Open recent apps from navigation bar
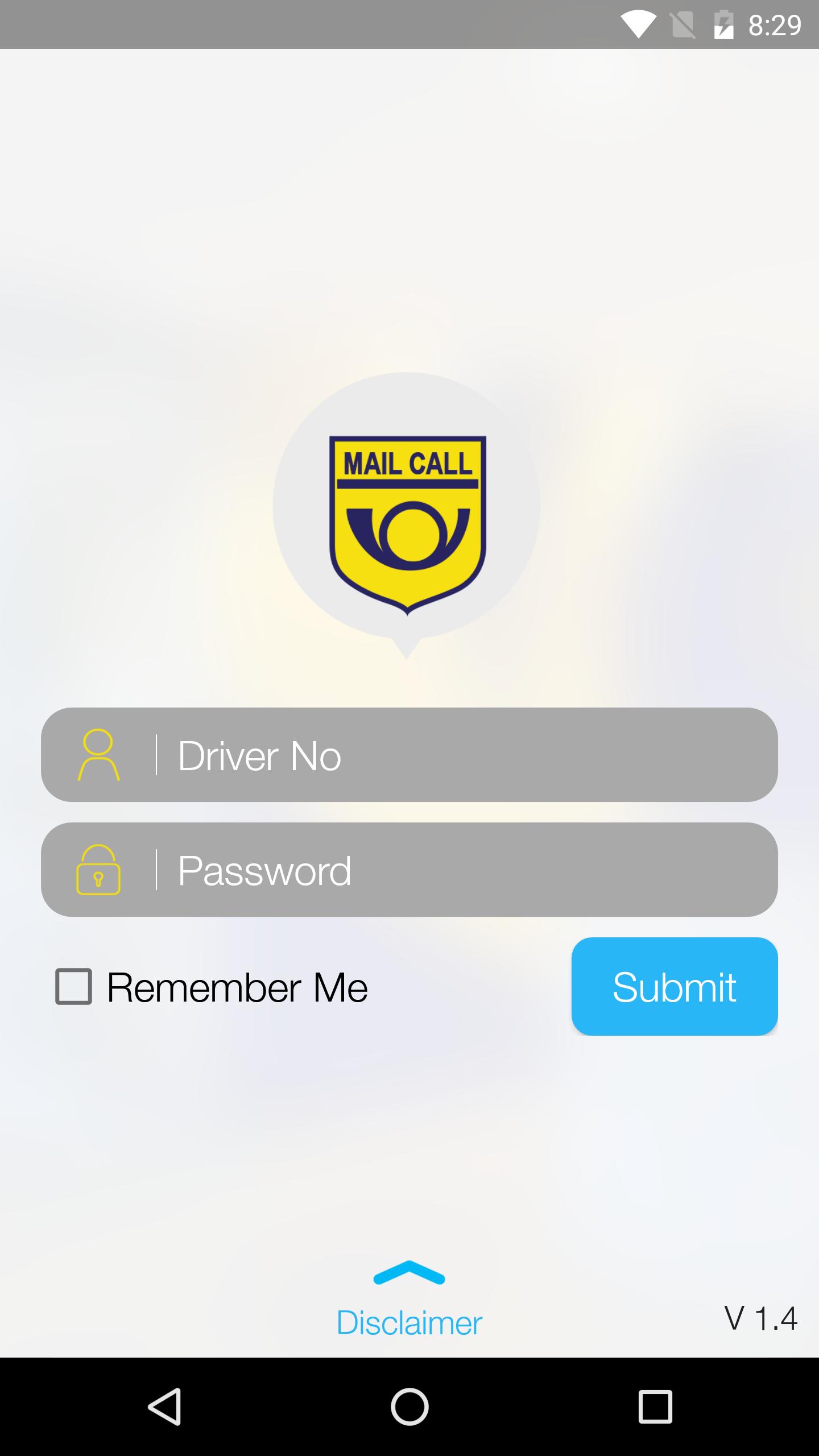 655,1407
